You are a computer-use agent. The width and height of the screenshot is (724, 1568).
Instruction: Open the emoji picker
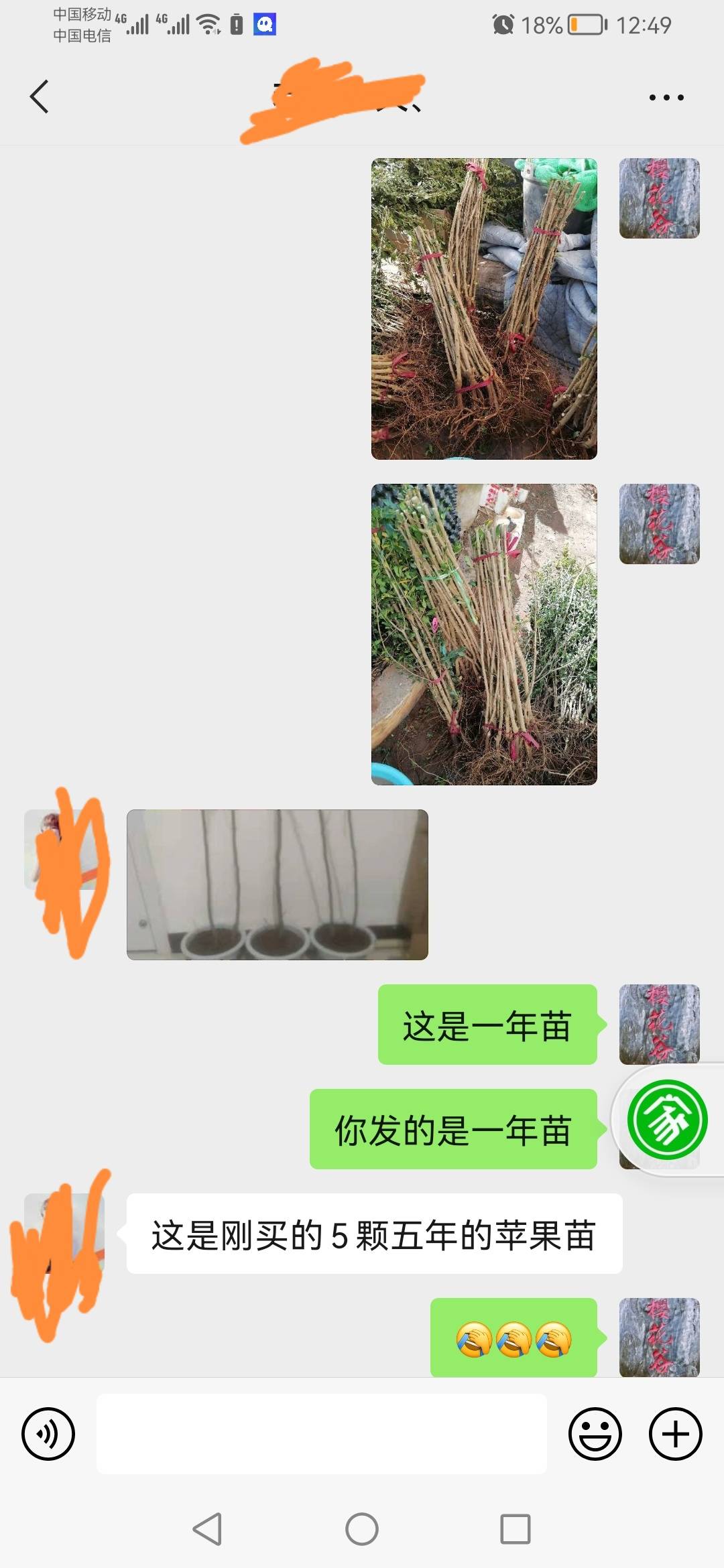tap(595, 1434)
